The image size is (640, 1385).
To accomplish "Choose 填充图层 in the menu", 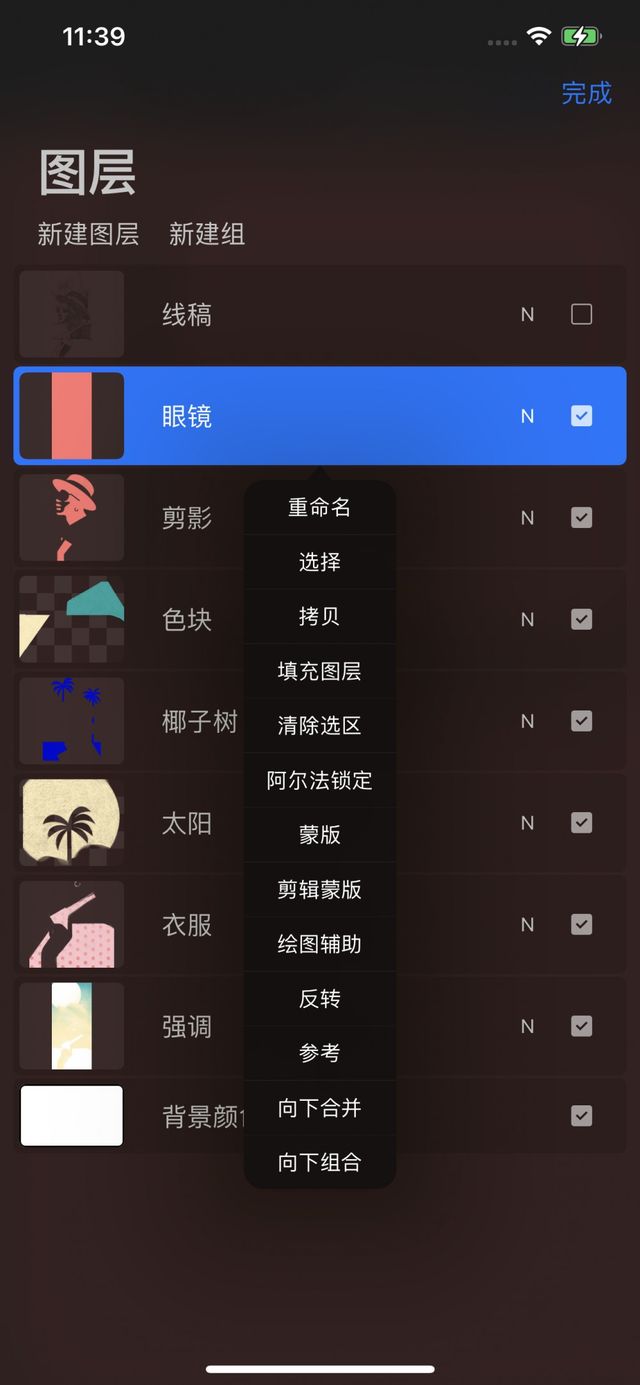I will pyautogui.click(x=319, y=671).
